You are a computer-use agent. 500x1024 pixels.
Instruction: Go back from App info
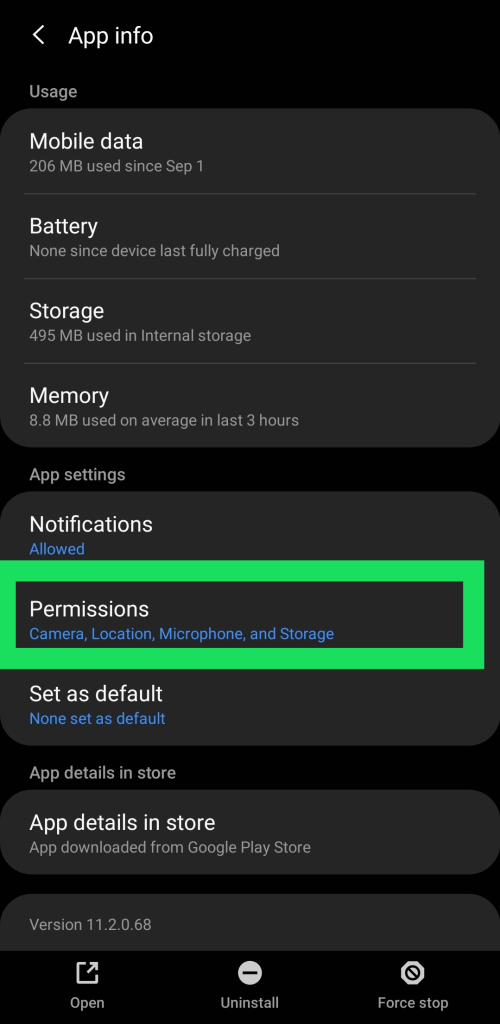tap(39, 35)
